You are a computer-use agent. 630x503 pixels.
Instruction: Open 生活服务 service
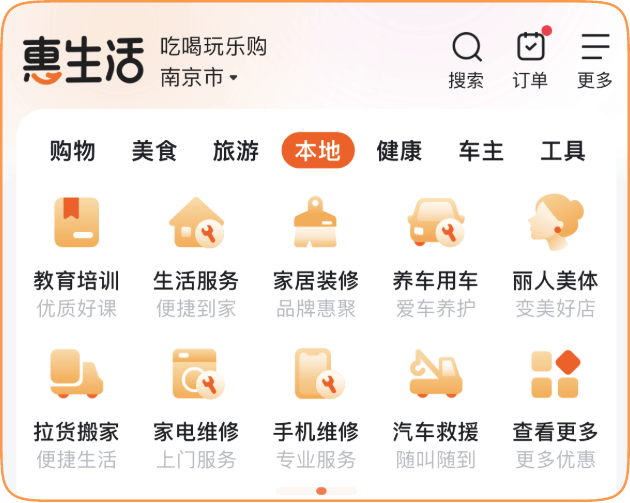[x=196, y=255]
